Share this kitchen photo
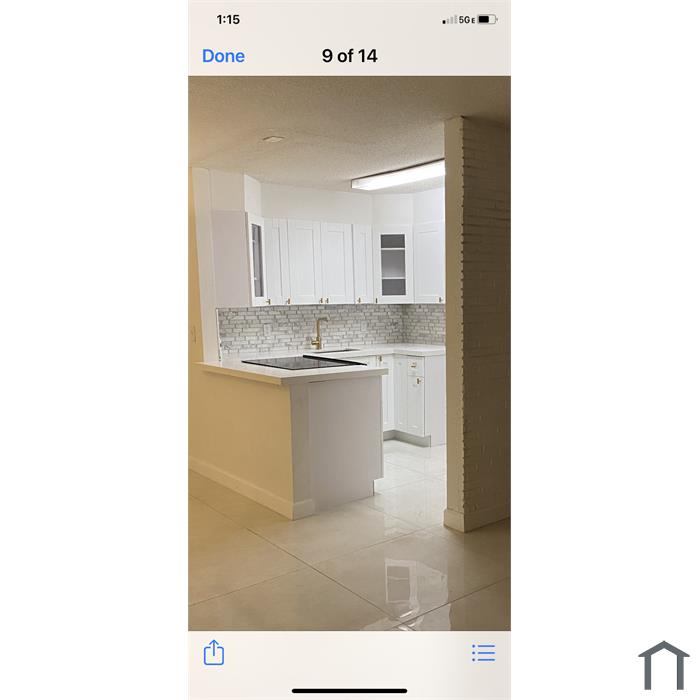This screenshot has height=700, width=700. click(x=214, y=653)
